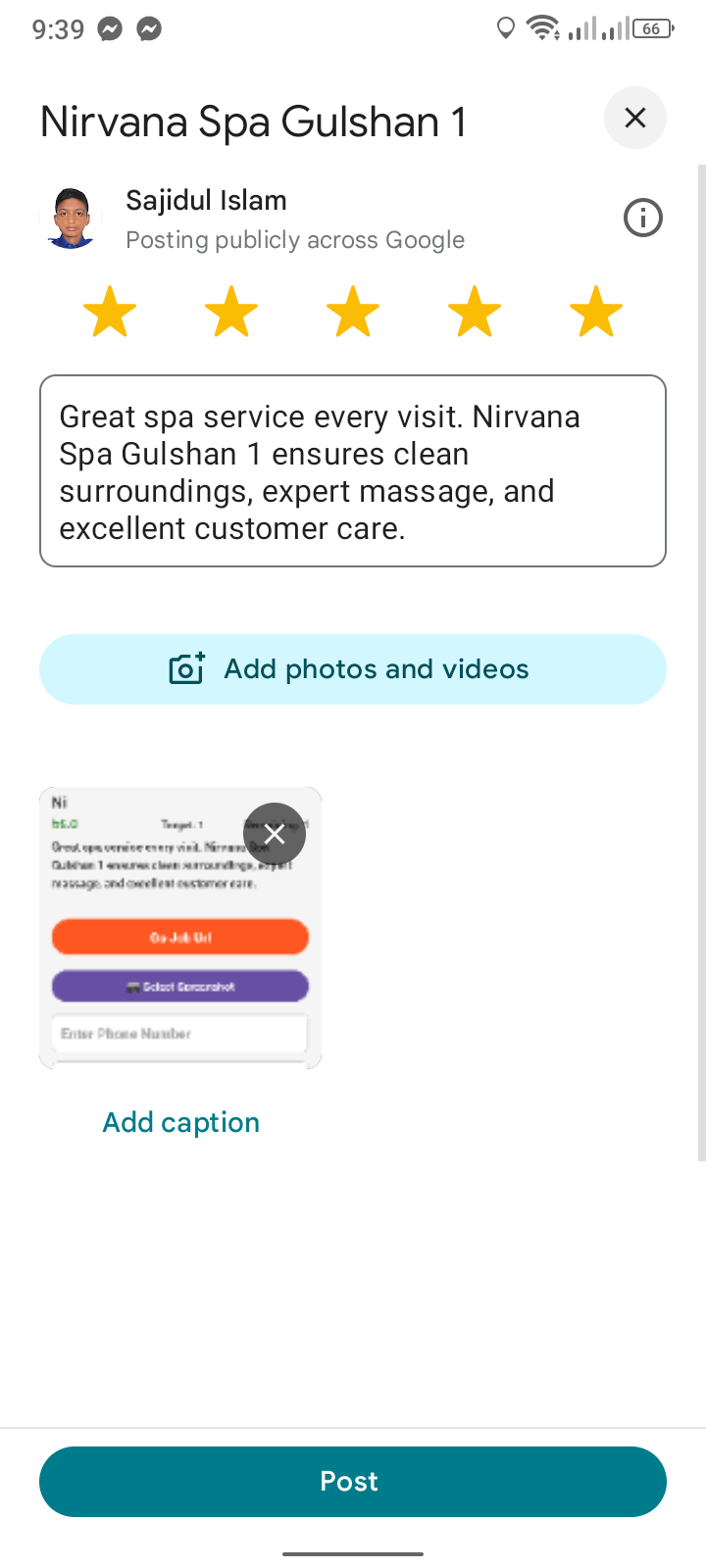706x1568 pixels.
Task: Remove the attached screenshot photo
Action: 275,834
